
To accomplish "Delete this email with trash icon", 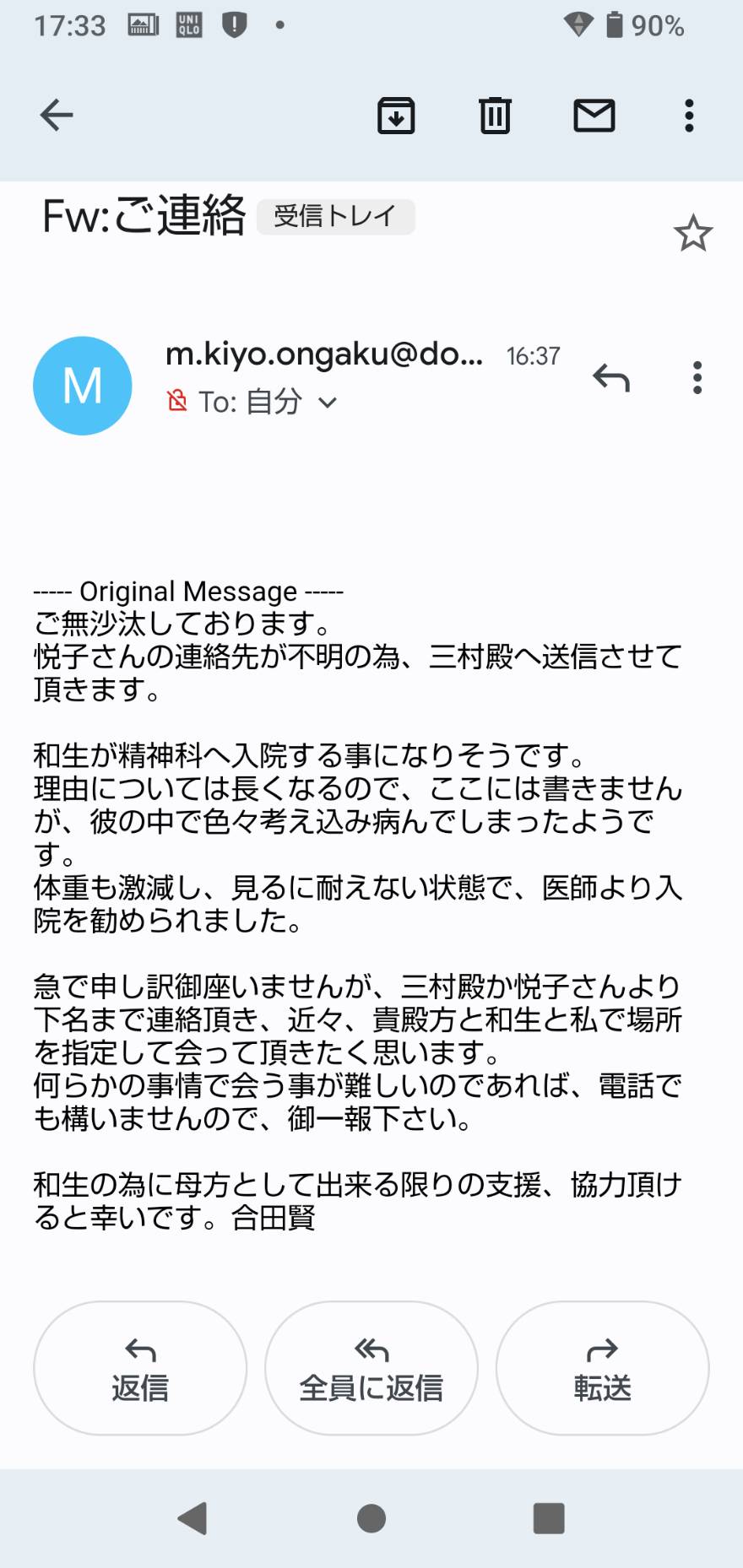I will (495, 116).
